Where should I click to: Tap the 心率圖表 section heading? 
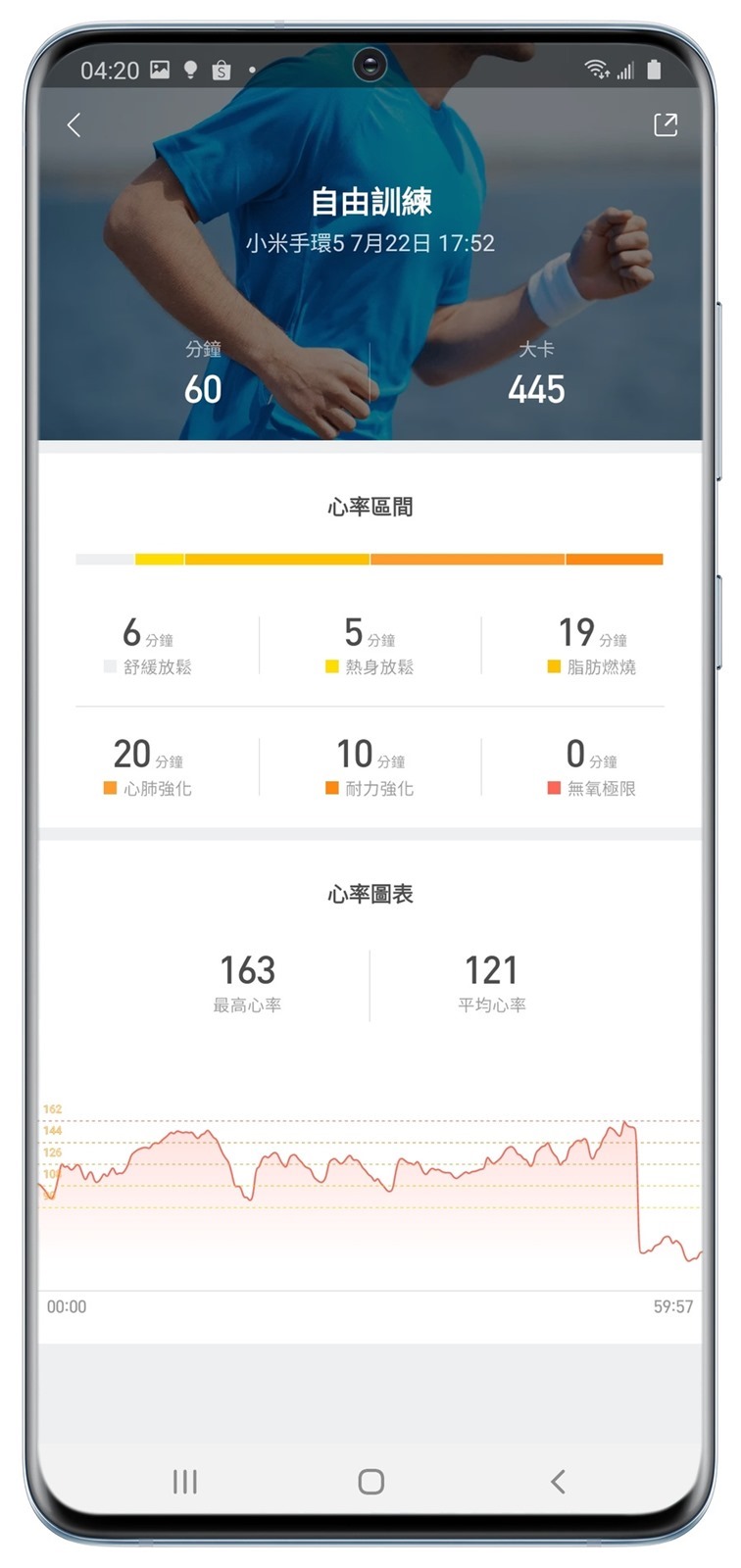click(x=370, y=893)
